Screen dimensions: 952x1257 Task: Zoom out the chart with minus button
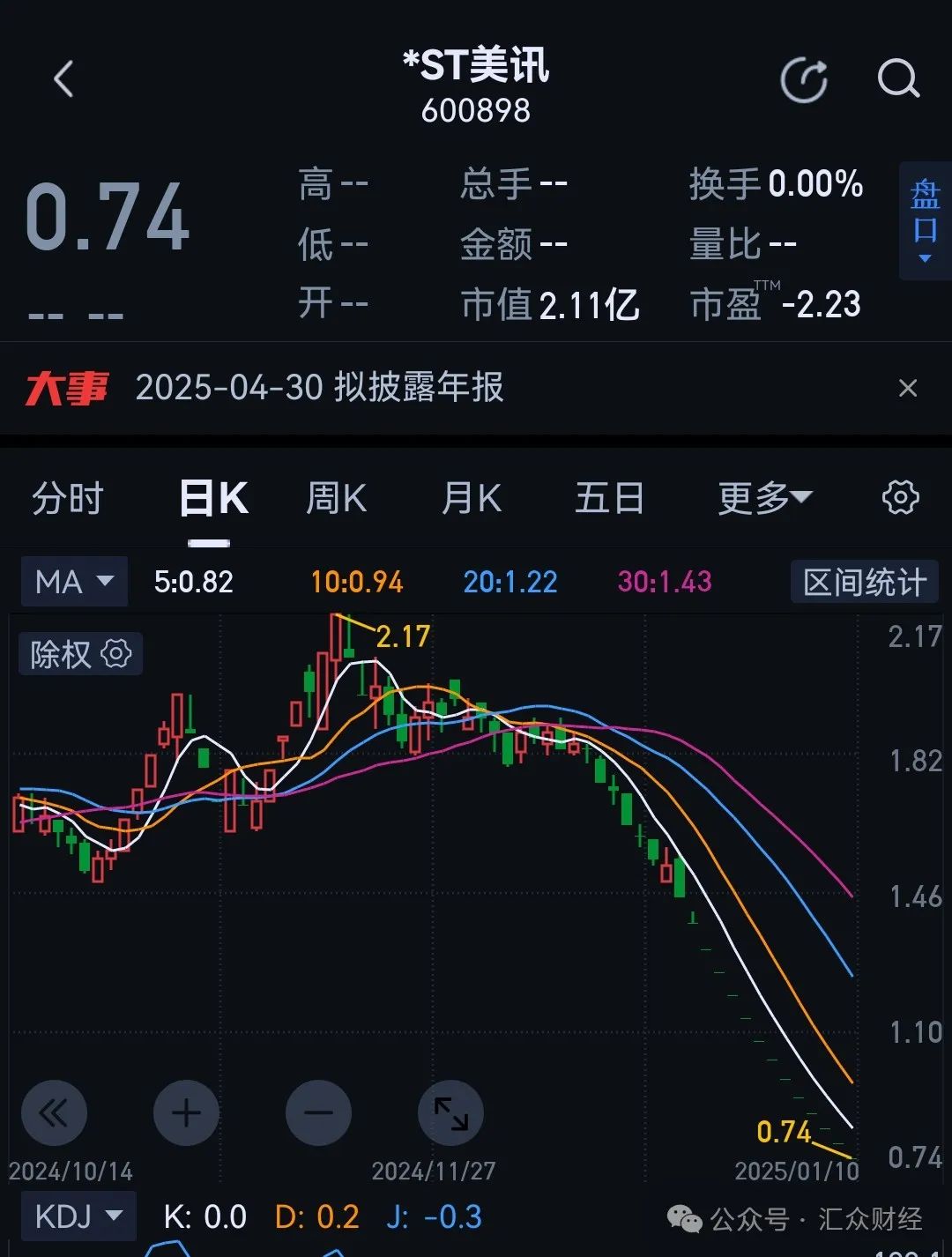(x=318, y=1113)
